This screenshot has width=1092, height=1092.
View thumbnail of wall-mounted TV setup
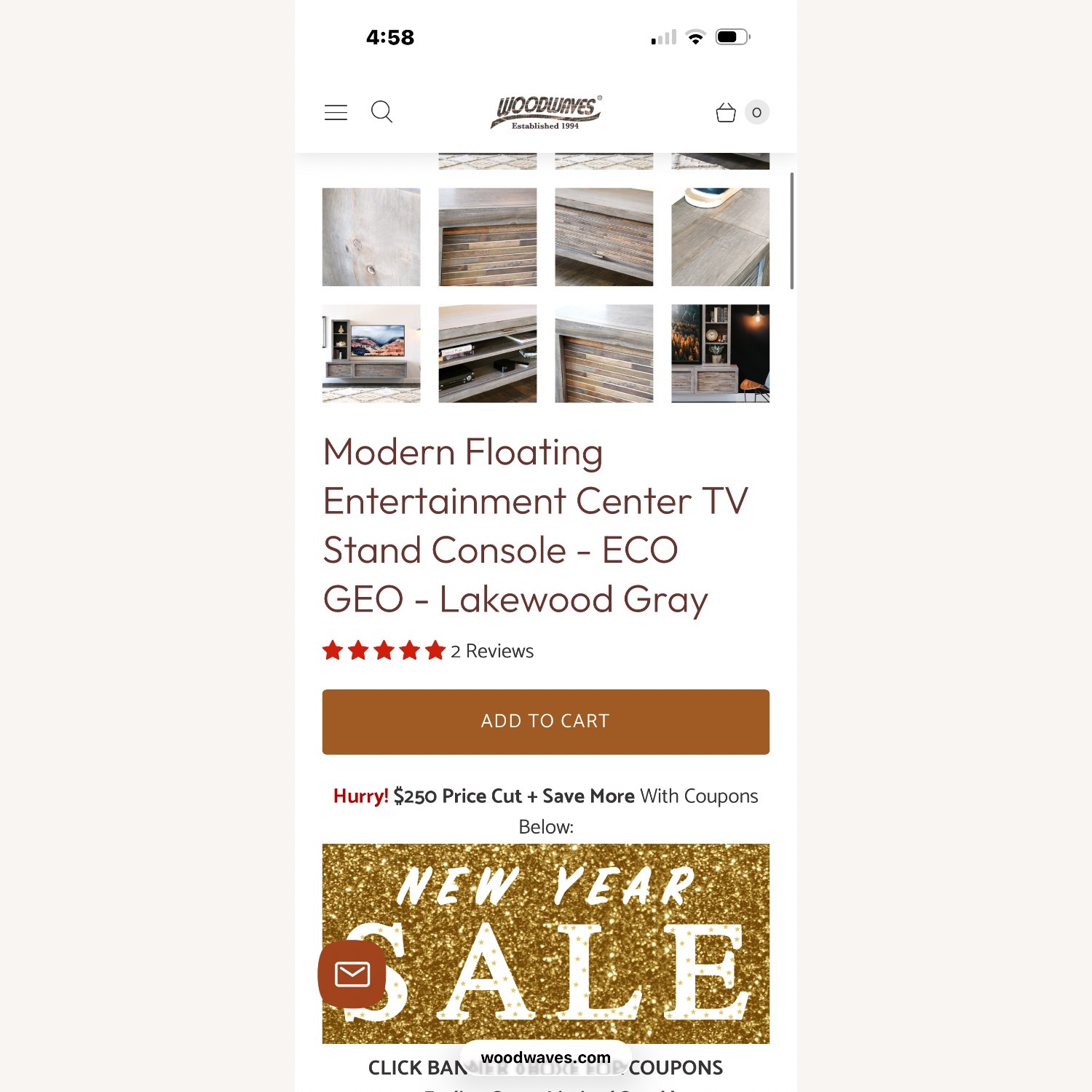[371, 353]
